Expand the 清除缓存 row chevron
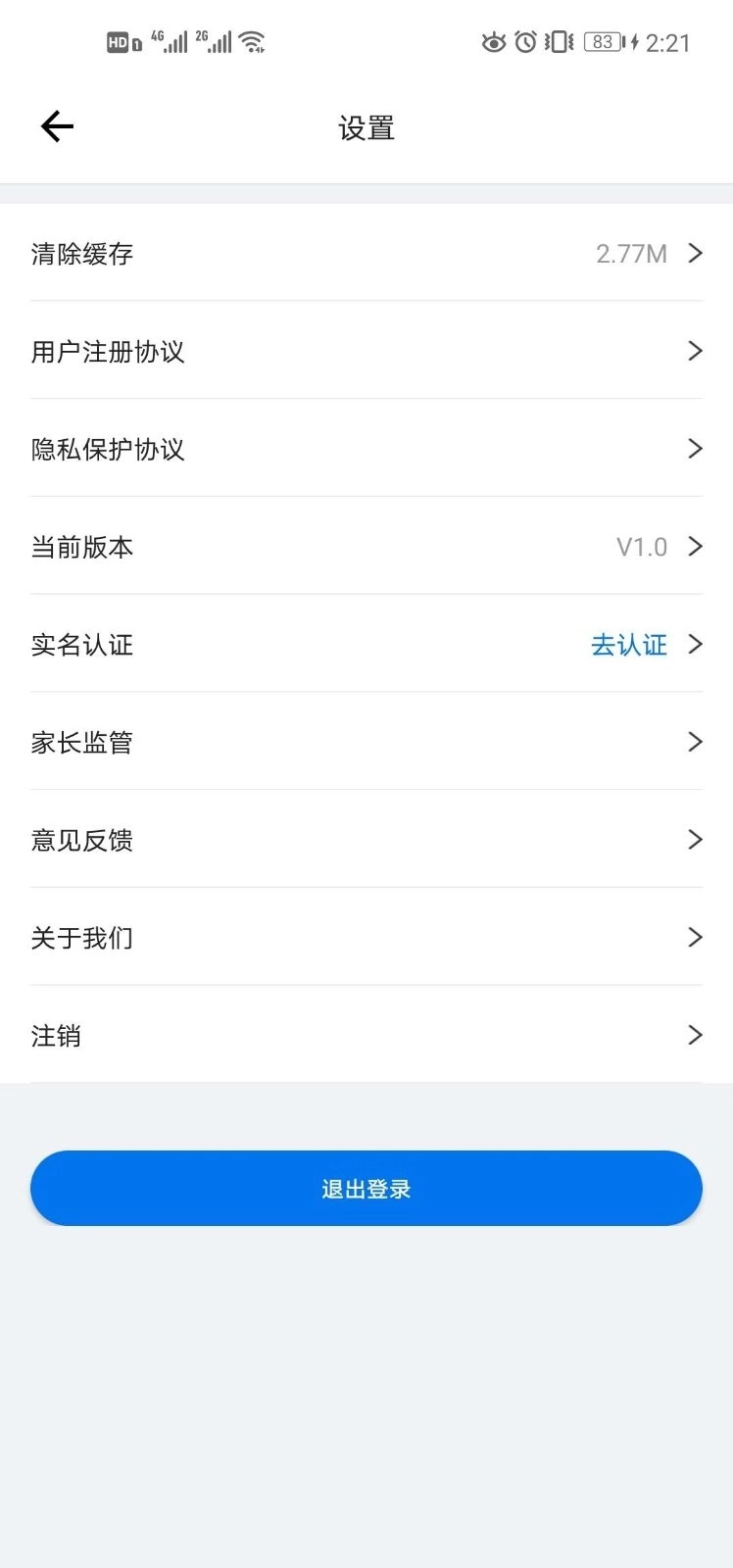Image resolution: width=733 pixels, height=1568 pixels. coord(696,253)
